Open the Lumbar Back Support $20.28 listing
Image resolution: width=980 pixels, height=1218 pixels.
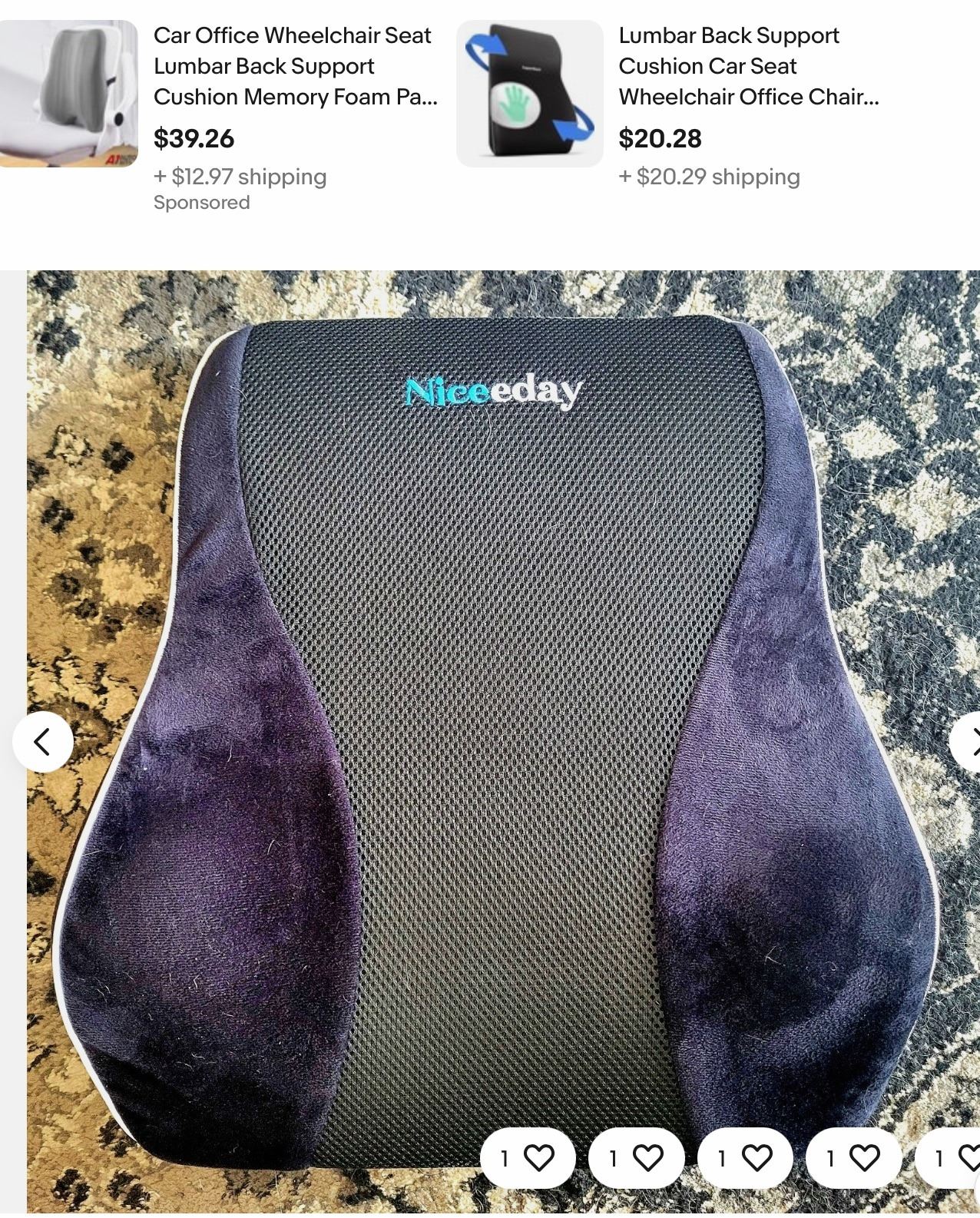(748, 66)
